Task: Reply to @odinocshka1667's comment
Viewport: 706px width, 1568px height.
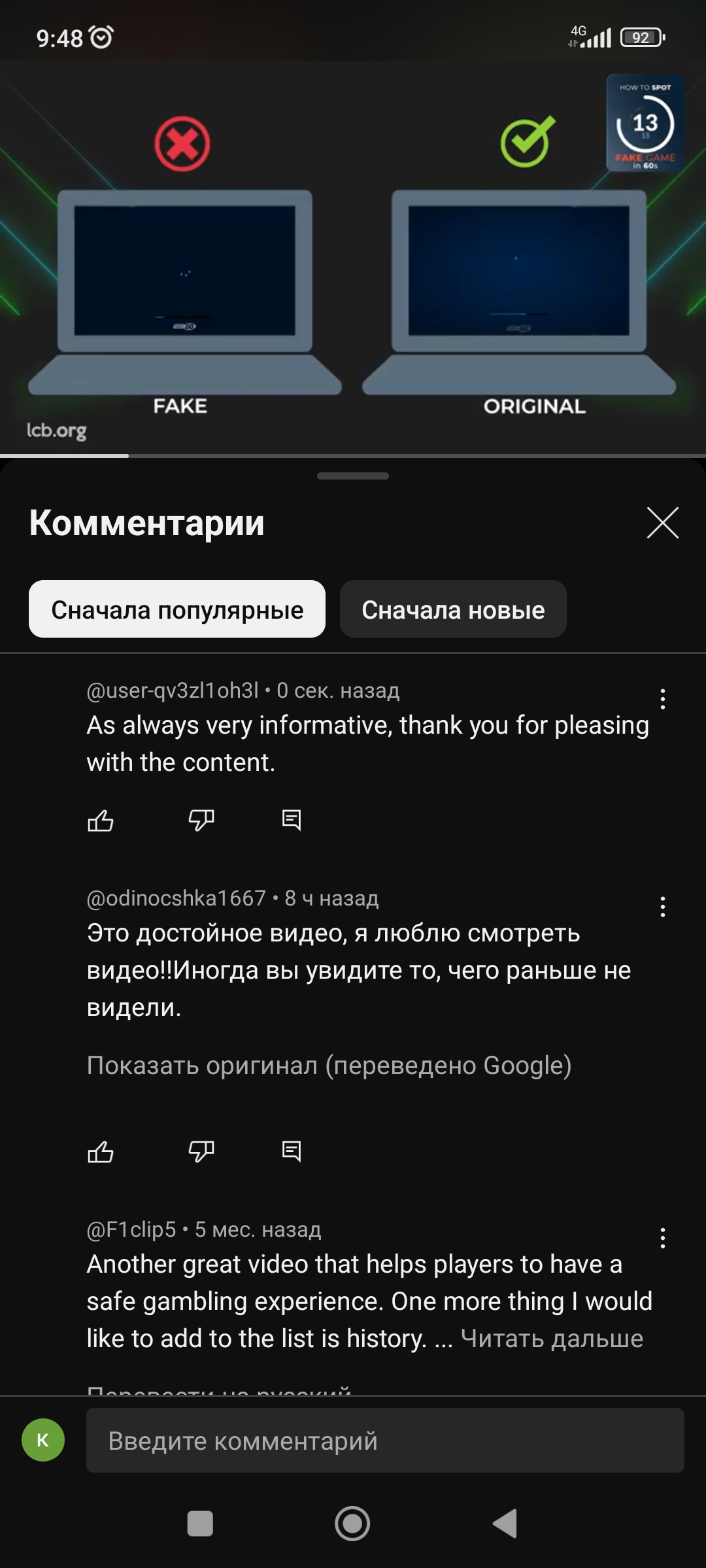Action: click(291, 1151)
